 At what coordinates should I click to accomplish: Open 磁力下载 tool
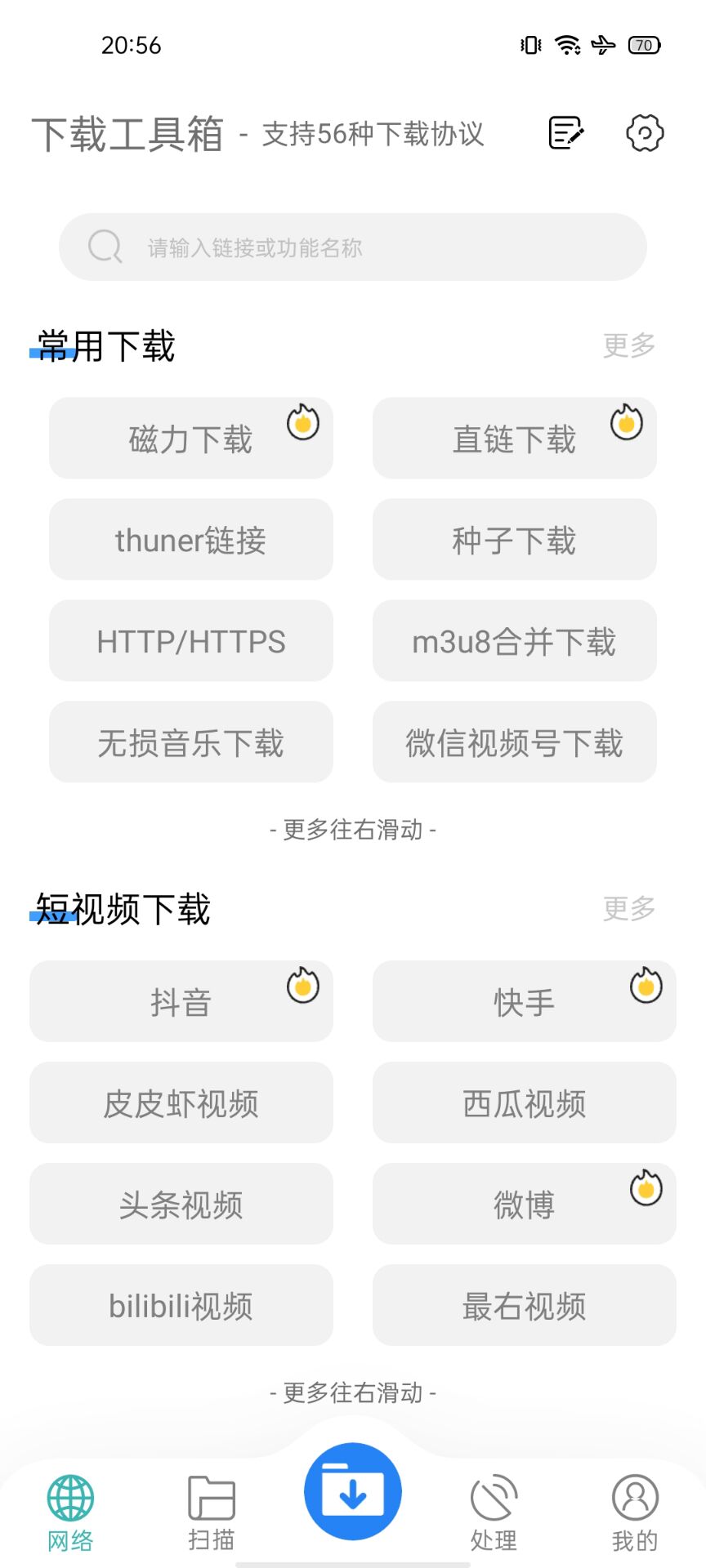[191, 439]
